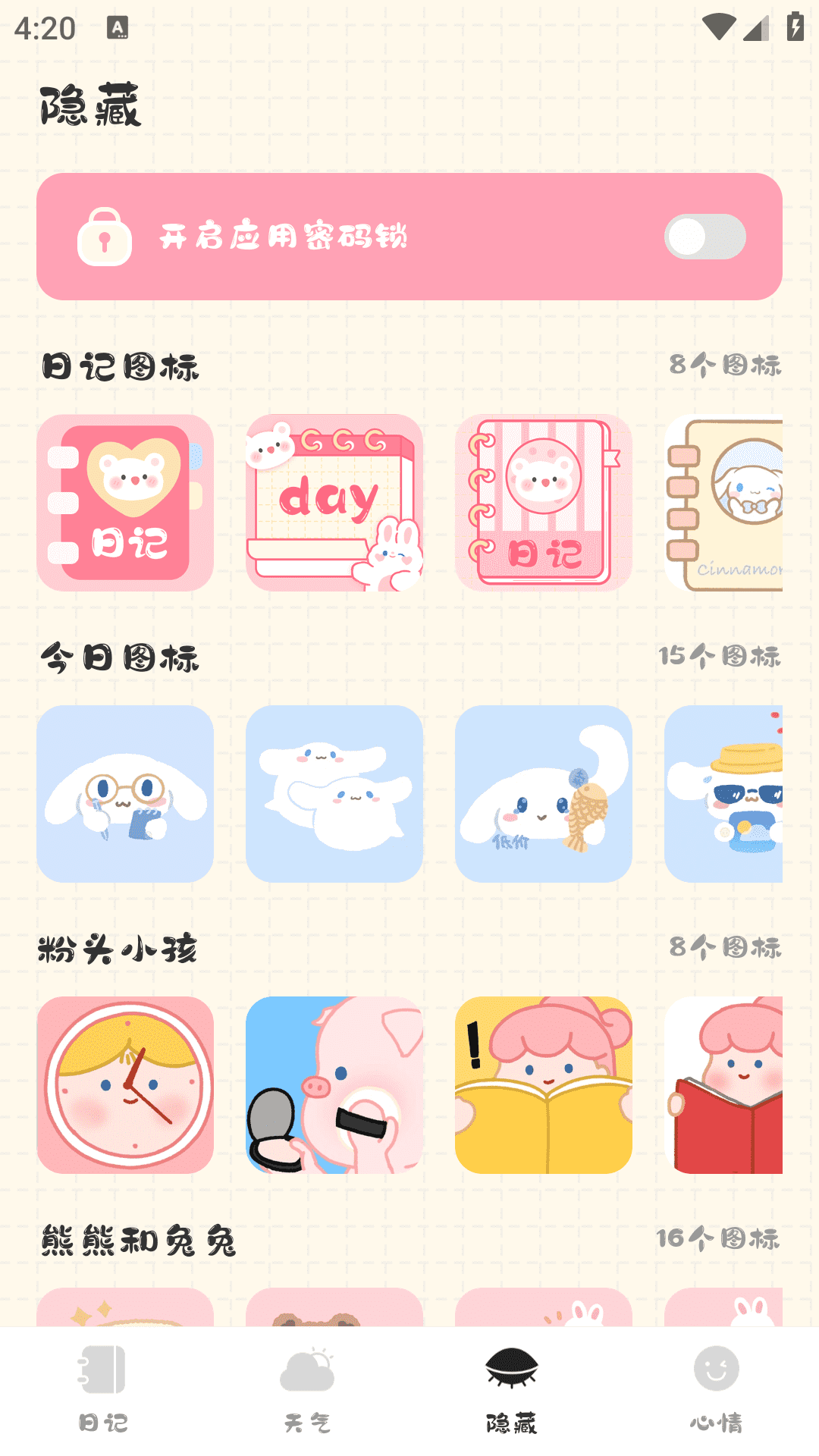Pick the Cinnamoroll holding taiyaki fish icon
The image size is (819, 1456).
(x=544, y=794)
